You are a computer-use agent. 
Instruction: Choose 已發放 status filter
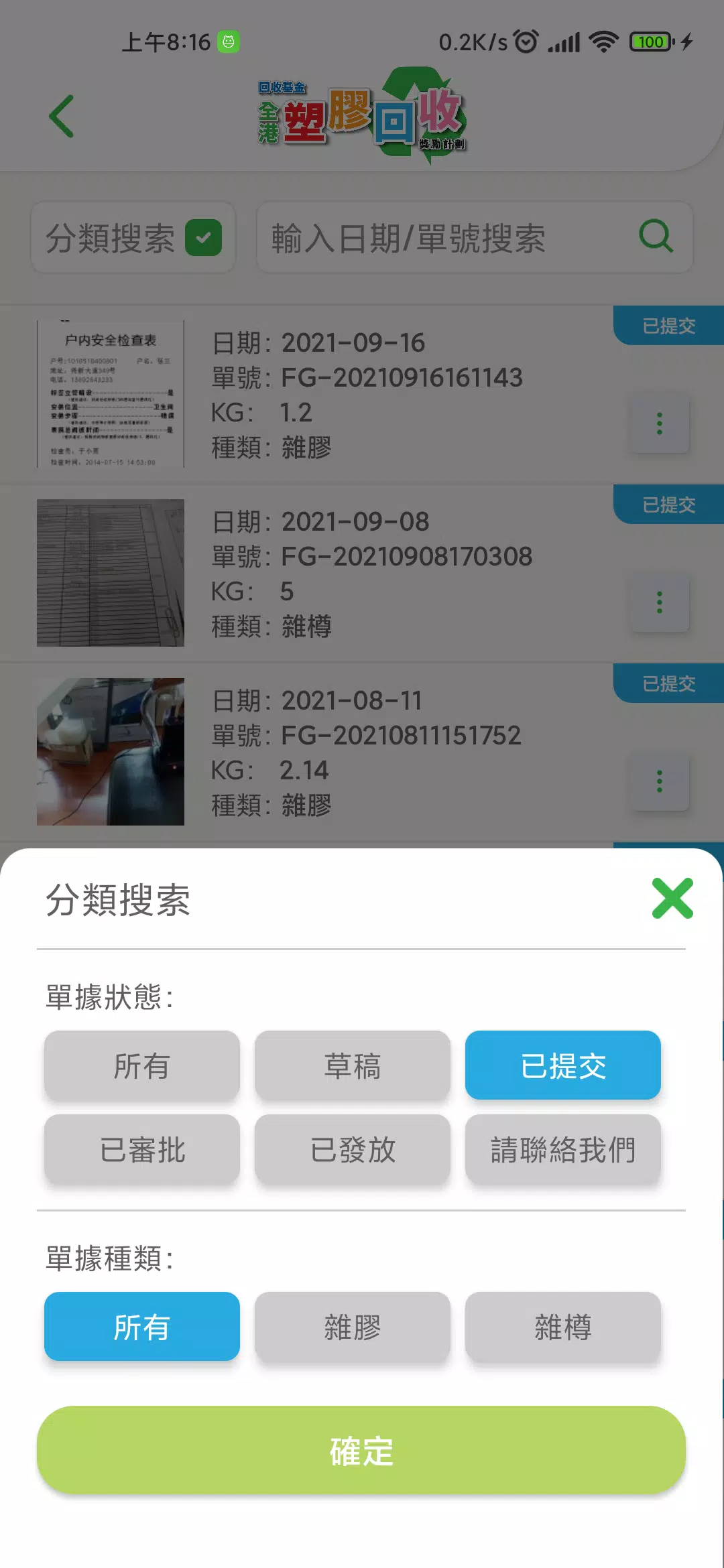(x=353, y=1150)
